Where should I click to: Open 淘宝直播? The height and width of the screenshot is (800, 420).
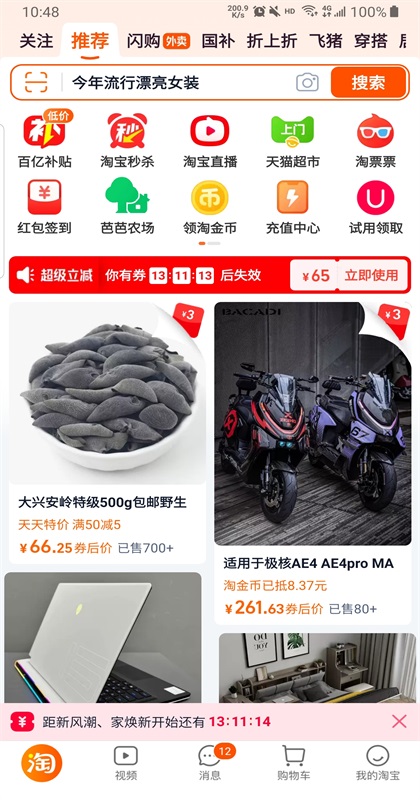[210, 140]
